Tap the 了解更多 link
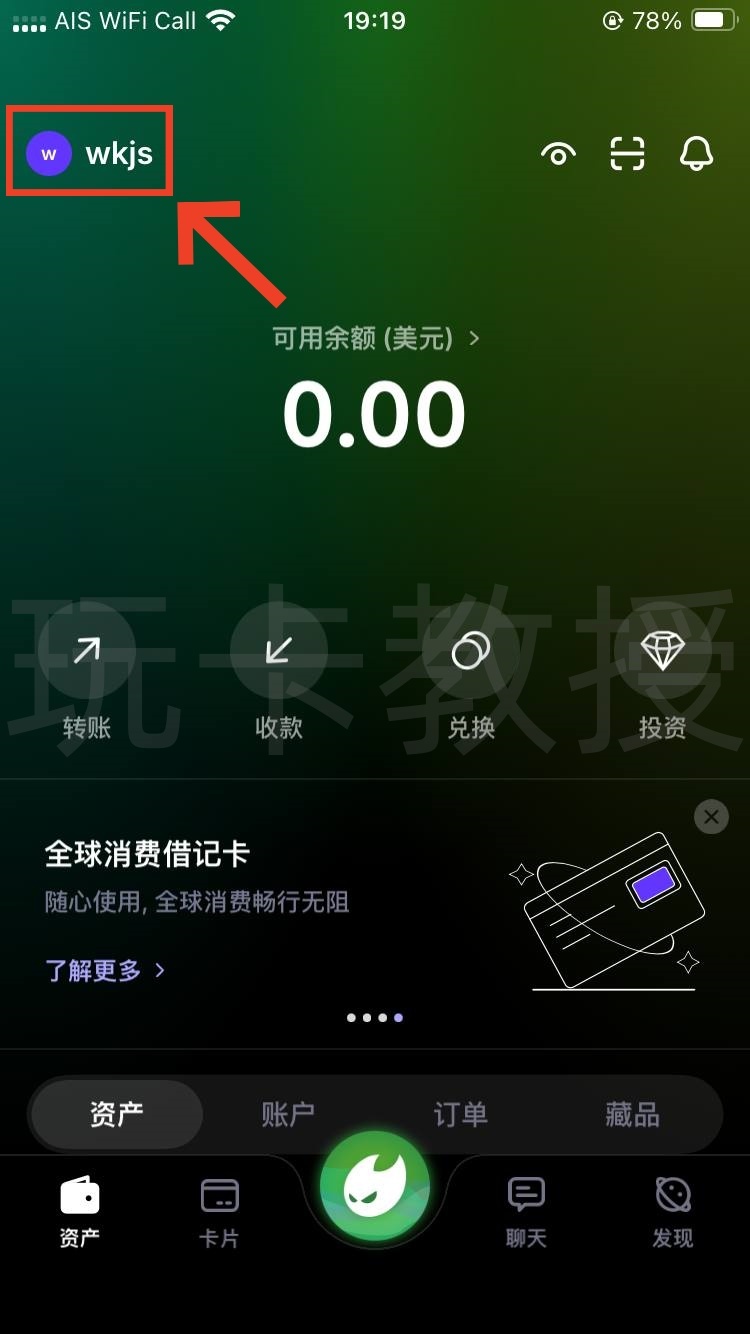The height and width of the screenshot is (1334, 750). click(92, 970)
